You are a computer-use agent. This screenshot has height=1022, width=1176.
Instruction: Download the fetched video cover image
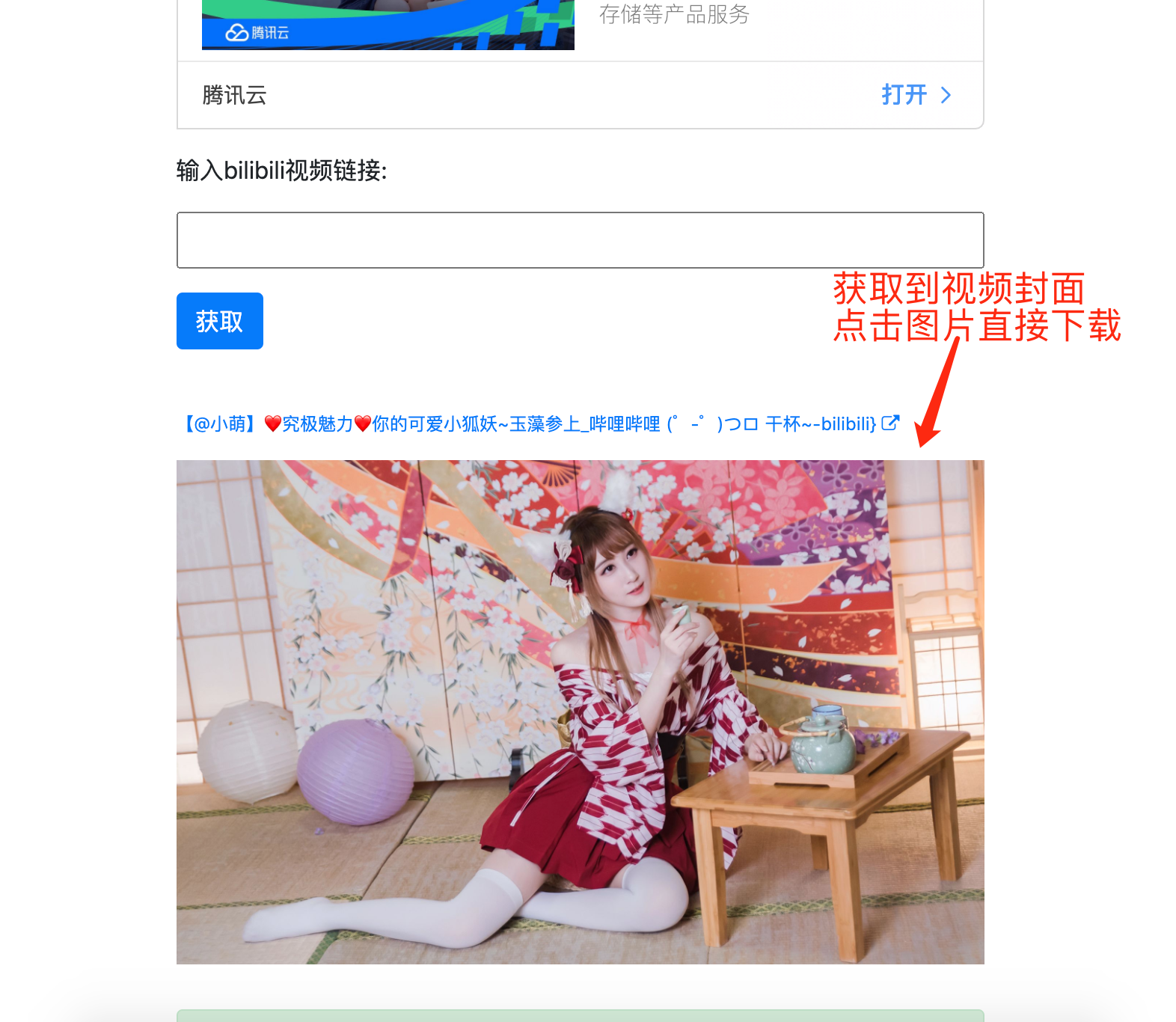[x=580, y=712]
